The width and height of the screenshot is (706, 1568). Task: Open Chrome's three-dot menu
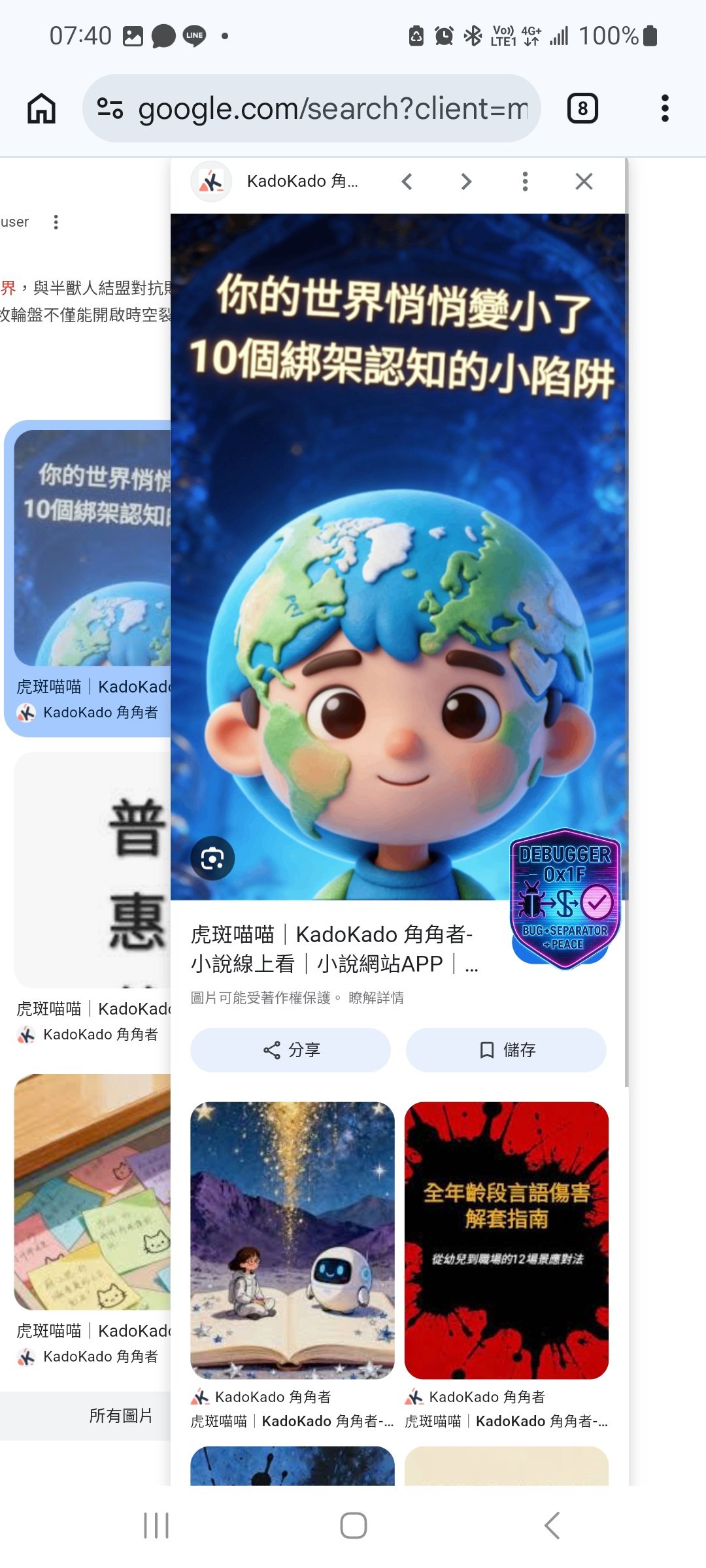click(664, 108)
